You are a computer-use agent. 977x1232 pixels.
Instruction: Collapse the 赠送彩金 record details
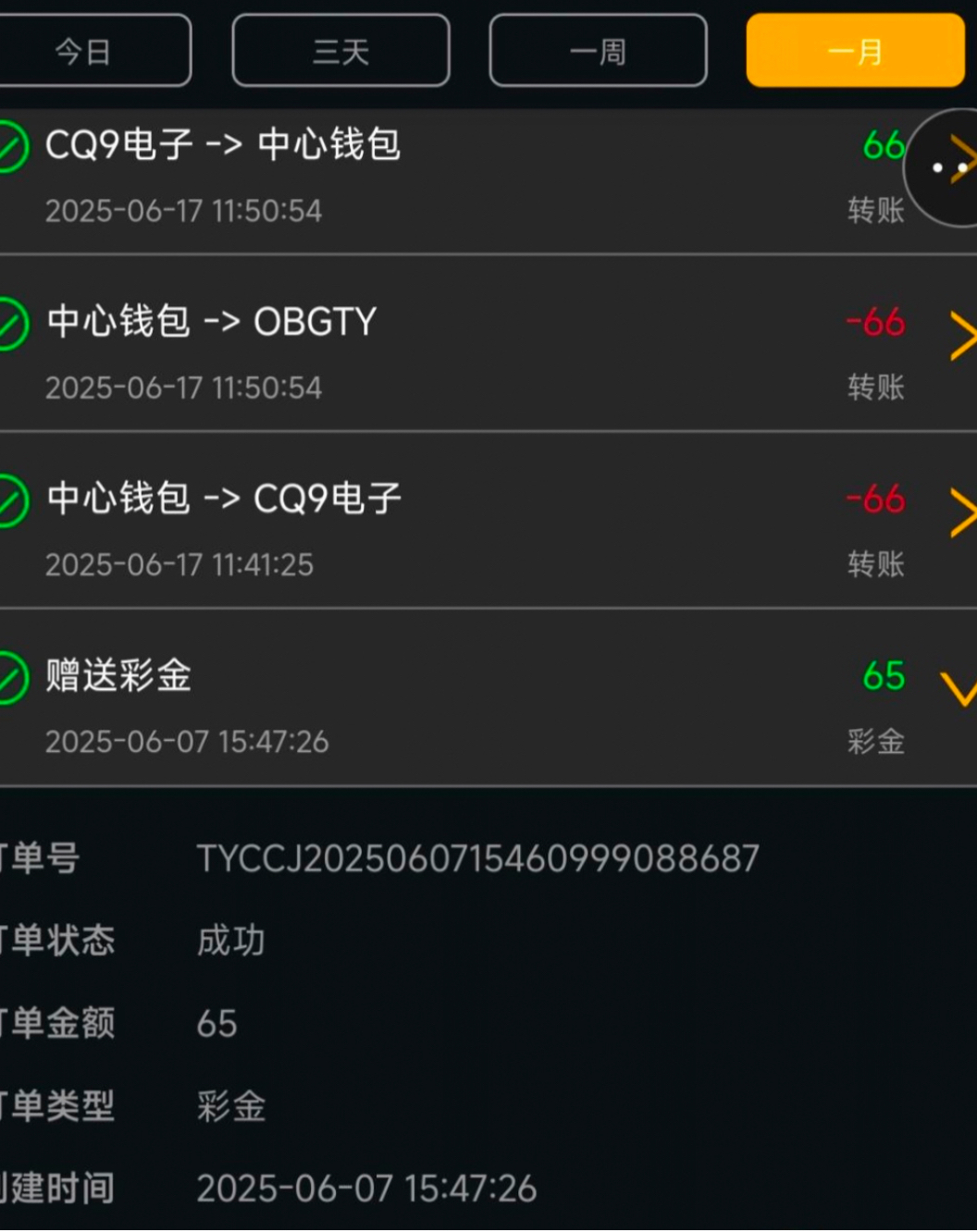(958, 688)
